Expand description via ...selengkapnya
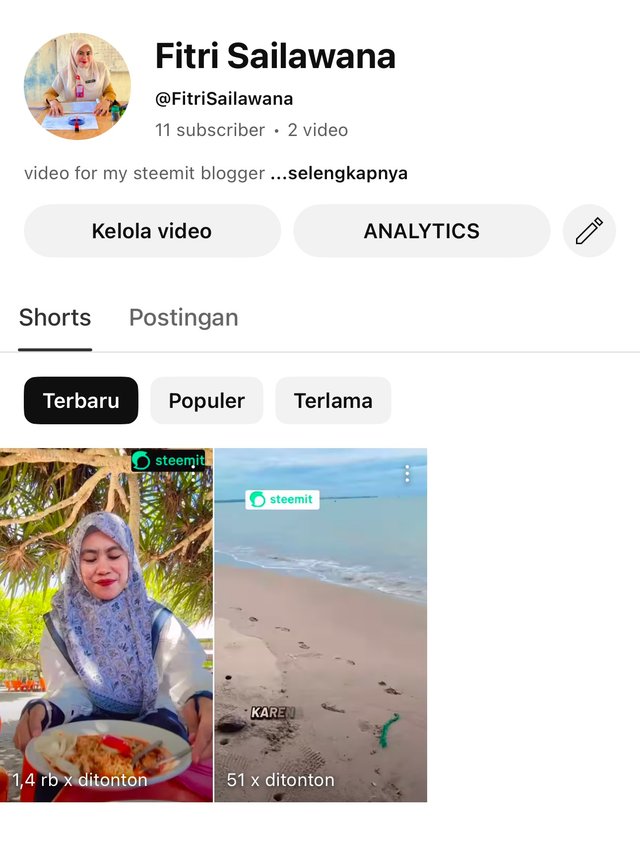Screen dimensions: 640x856 [339, 174]
